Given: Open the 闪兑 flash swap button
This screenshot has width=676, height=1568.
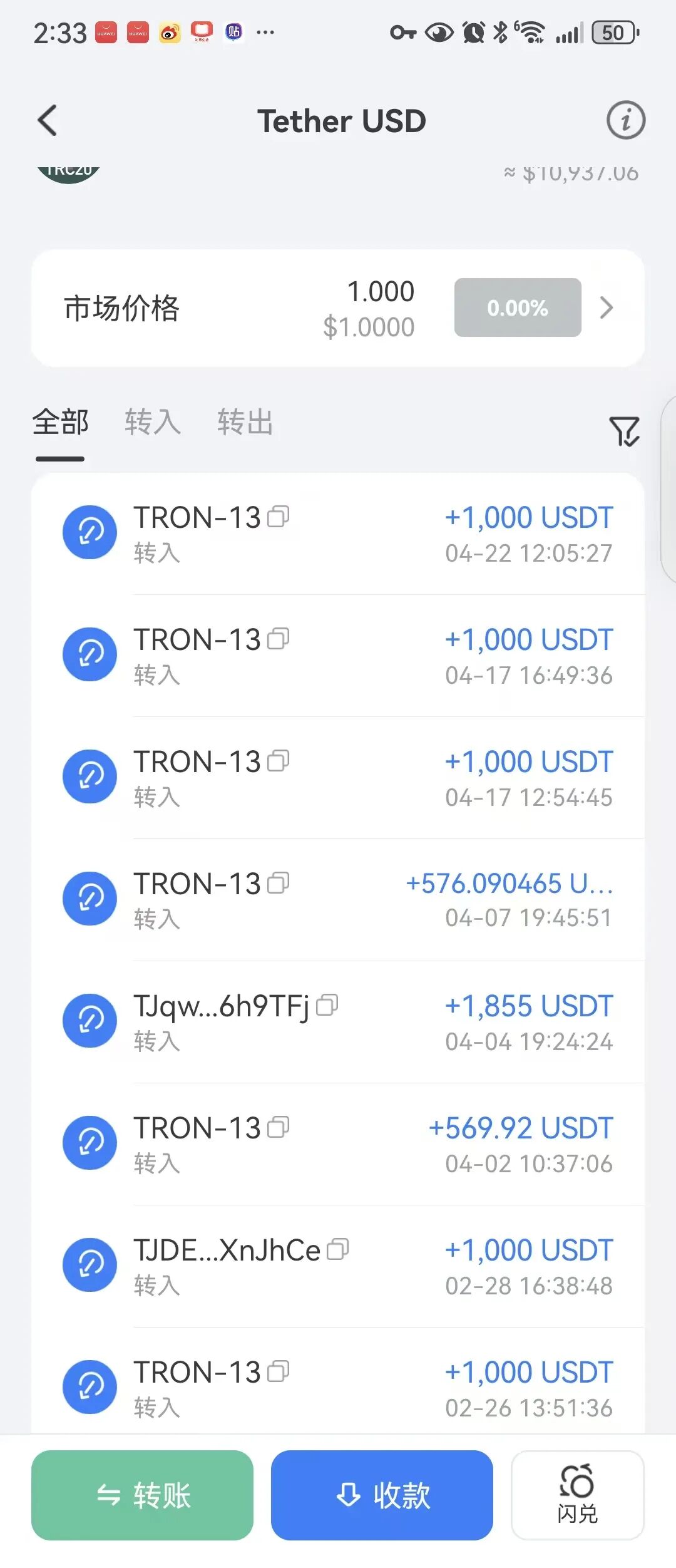Looking at the screenshot, I should (577, 1495).
